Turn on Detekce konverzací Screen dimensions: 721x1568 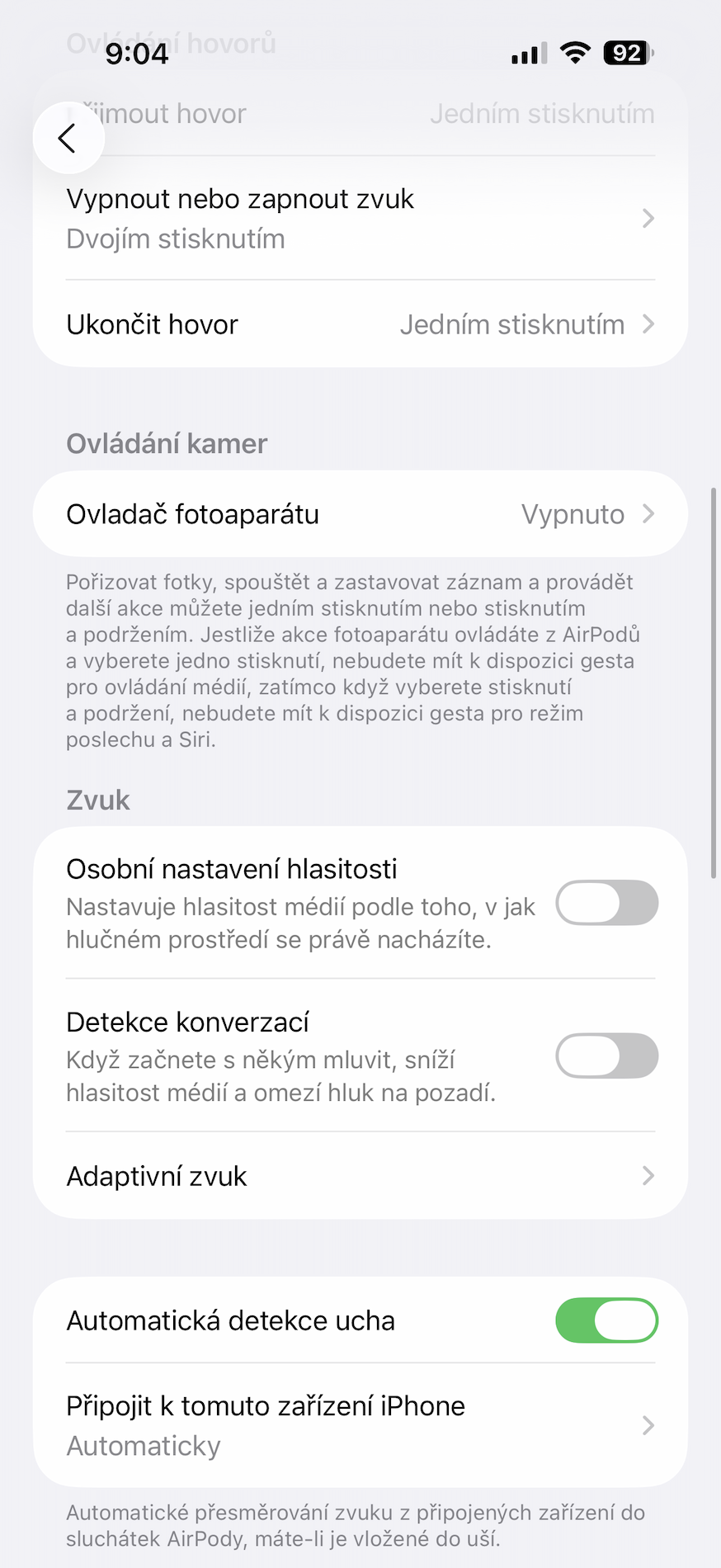pos(607,1056)
